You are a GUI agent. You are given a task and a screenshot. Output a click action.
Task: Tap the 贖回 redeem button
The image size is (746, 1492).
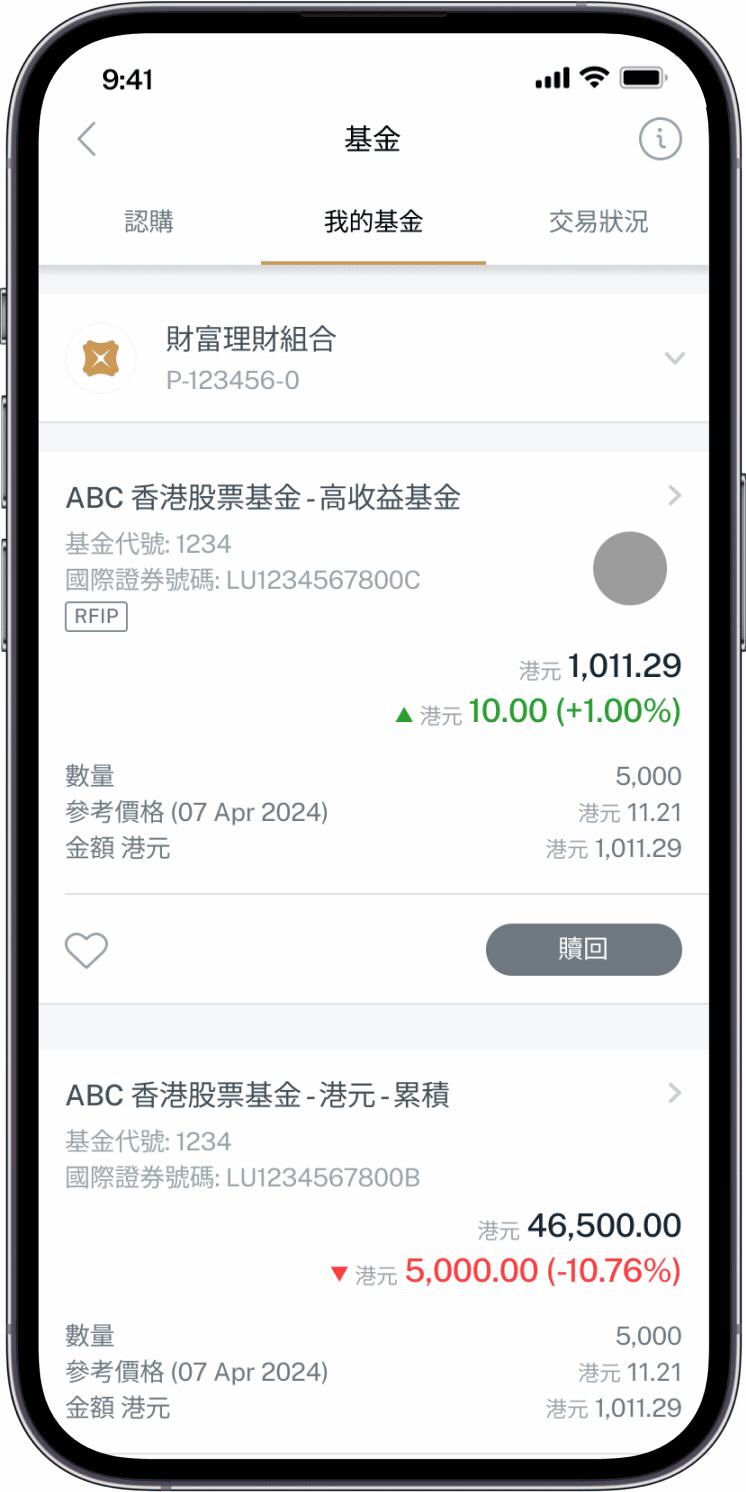(x=583, y=949)
